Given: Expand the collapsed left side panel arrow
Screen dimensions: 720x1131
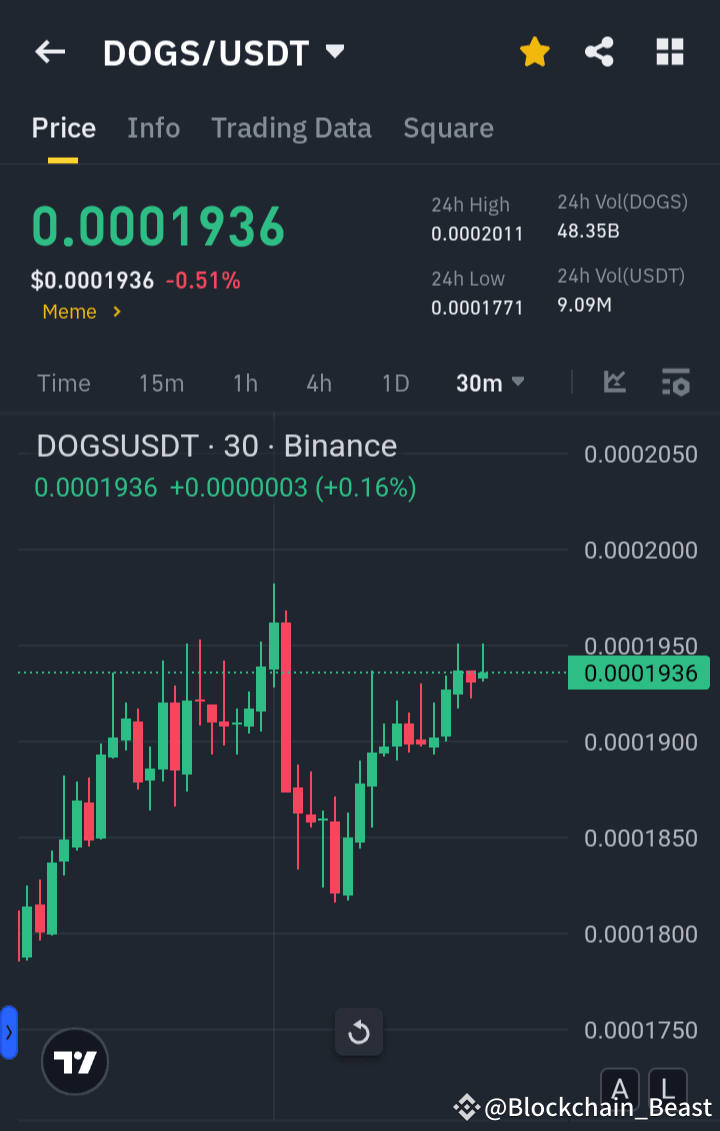Looking at the screenshot, I should [x=10, y=1032].
